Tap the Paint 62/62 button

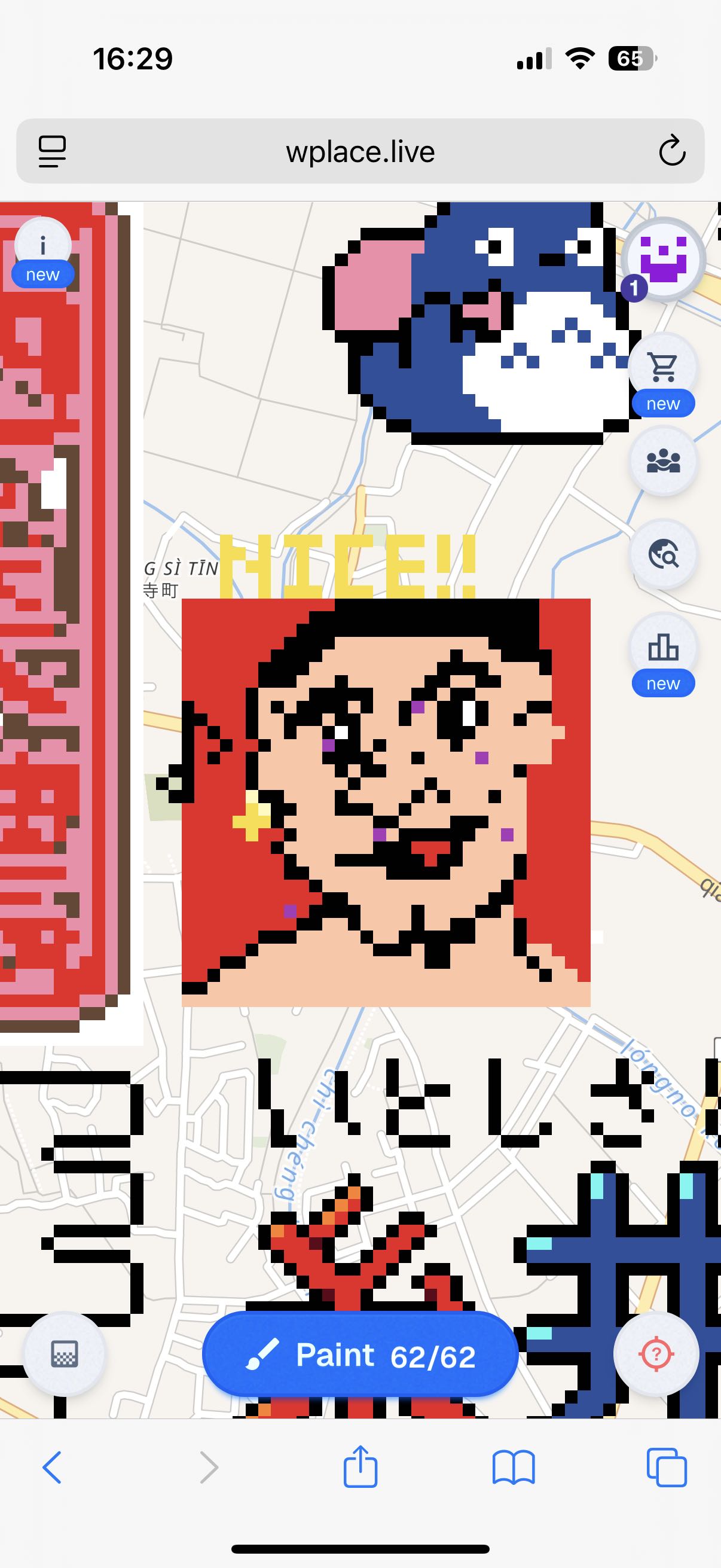[360, 1356]
